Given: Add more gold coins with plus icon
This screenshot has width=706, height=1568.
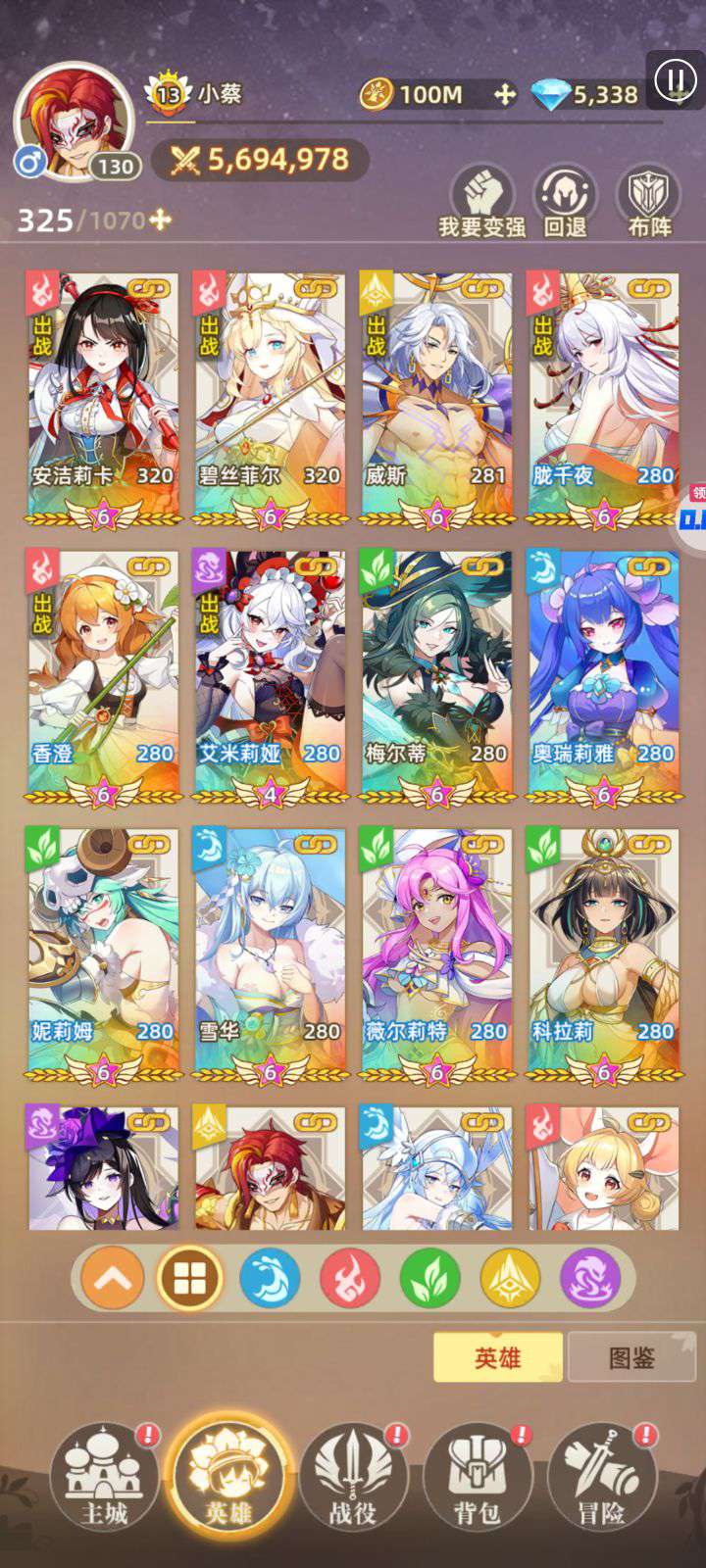Looking at the screenshot, I should [504, 94].
